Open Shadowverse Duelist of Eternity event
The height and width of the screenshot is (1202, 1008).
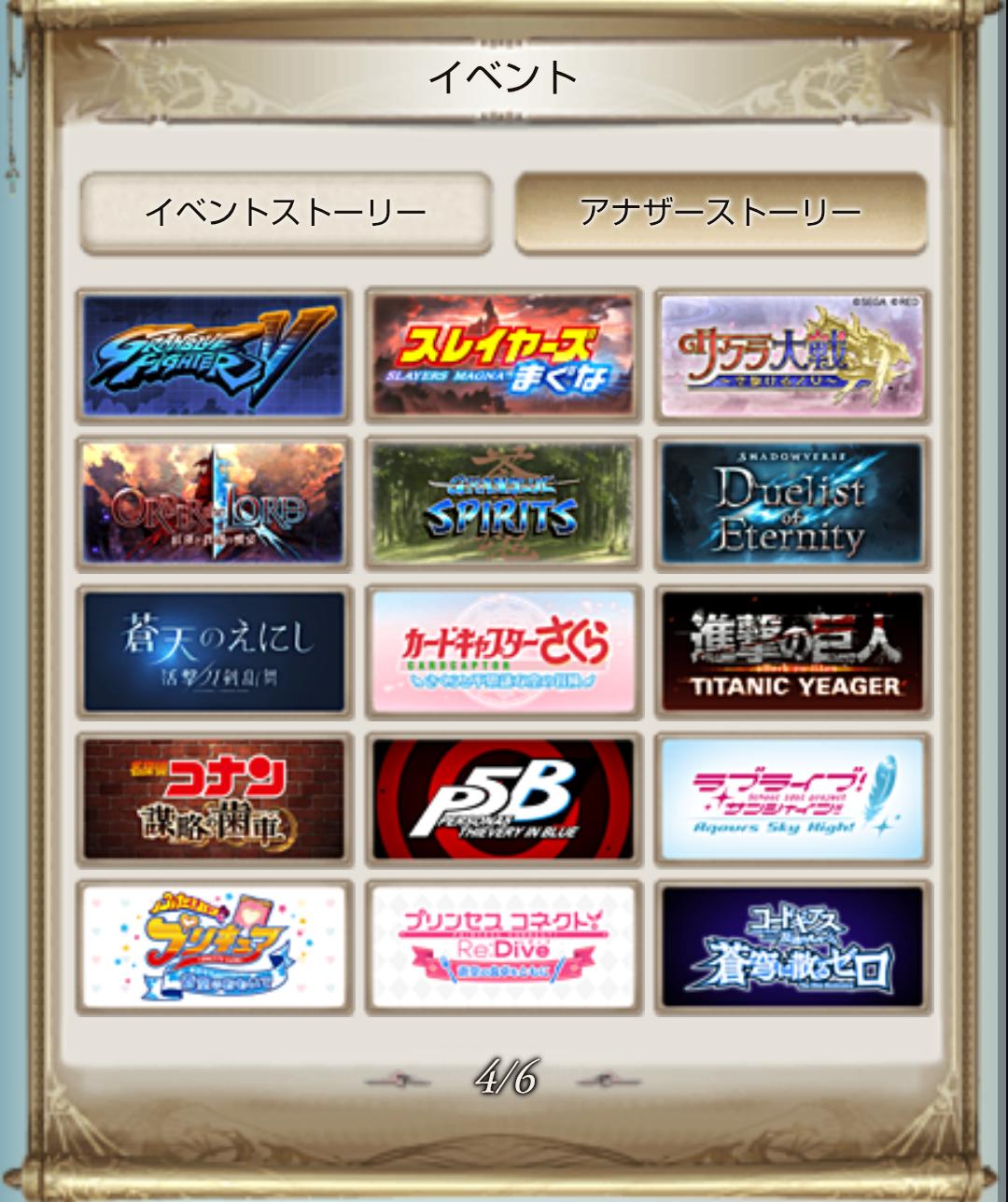pyautogui.click(x=792, y=503)
